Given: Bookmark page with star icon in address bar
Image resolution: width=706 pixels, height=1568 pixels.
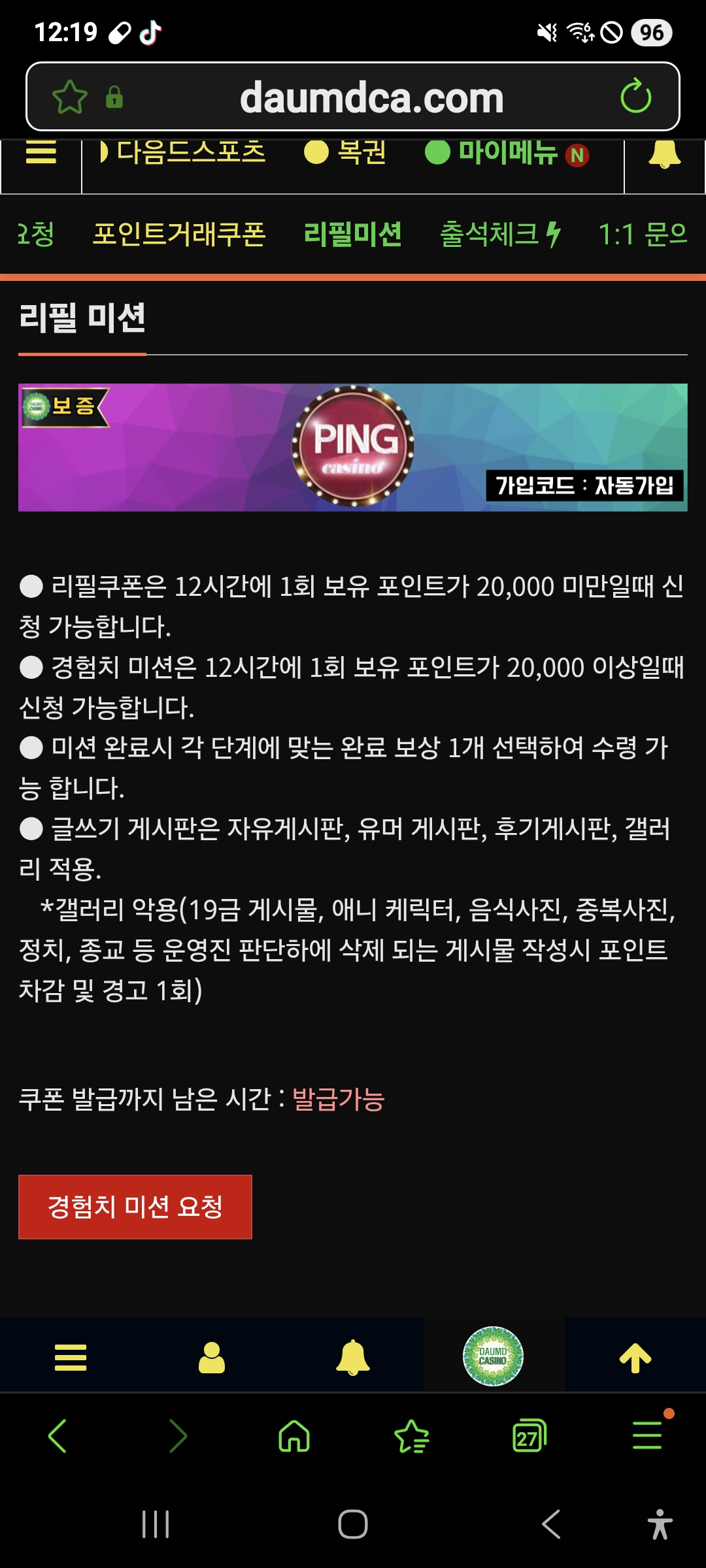Looking at the screenshot, I should coord(70,97).
